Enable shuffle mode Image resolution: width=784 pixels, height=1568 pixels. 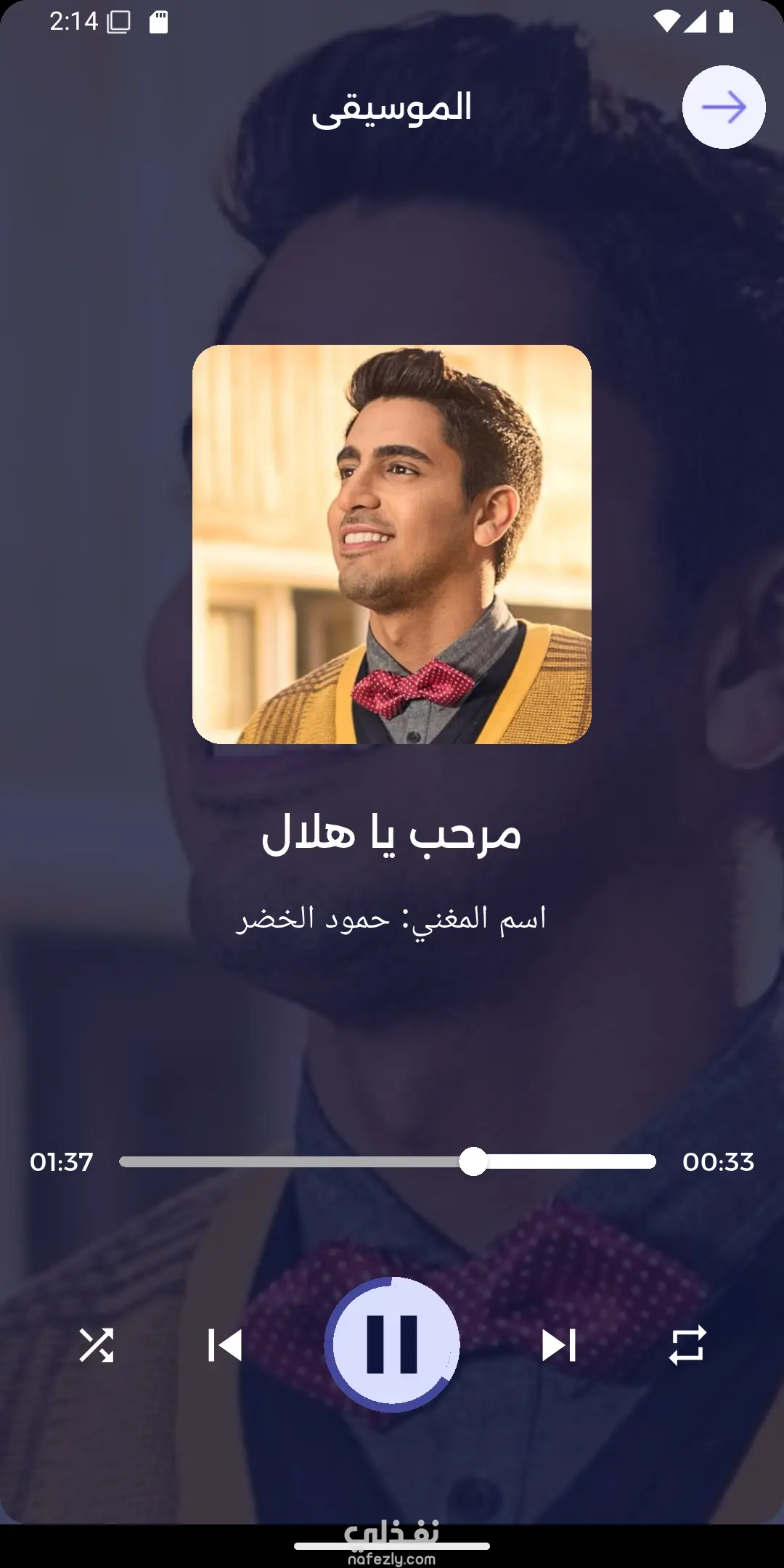coord(97,1345)
